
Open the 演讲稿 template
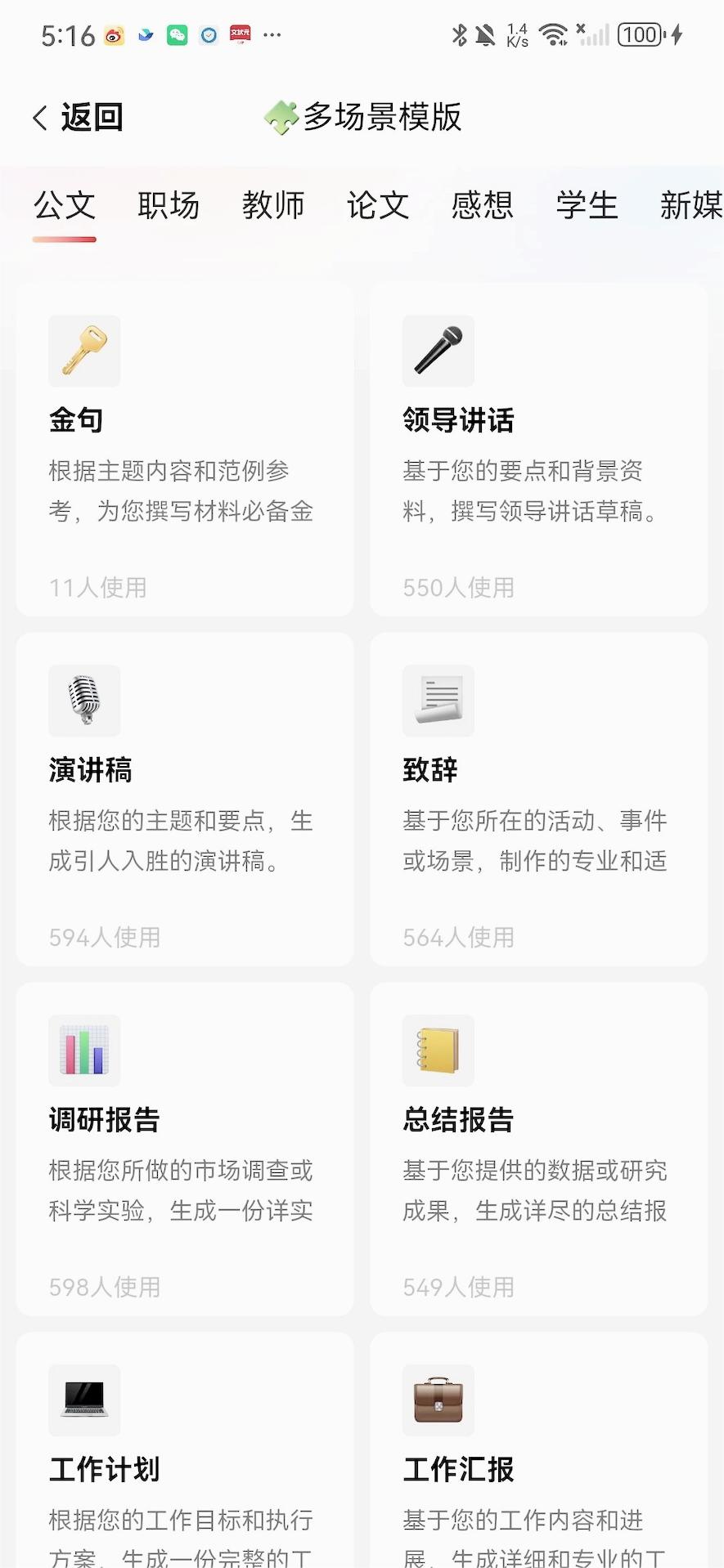tap(185, 799)
